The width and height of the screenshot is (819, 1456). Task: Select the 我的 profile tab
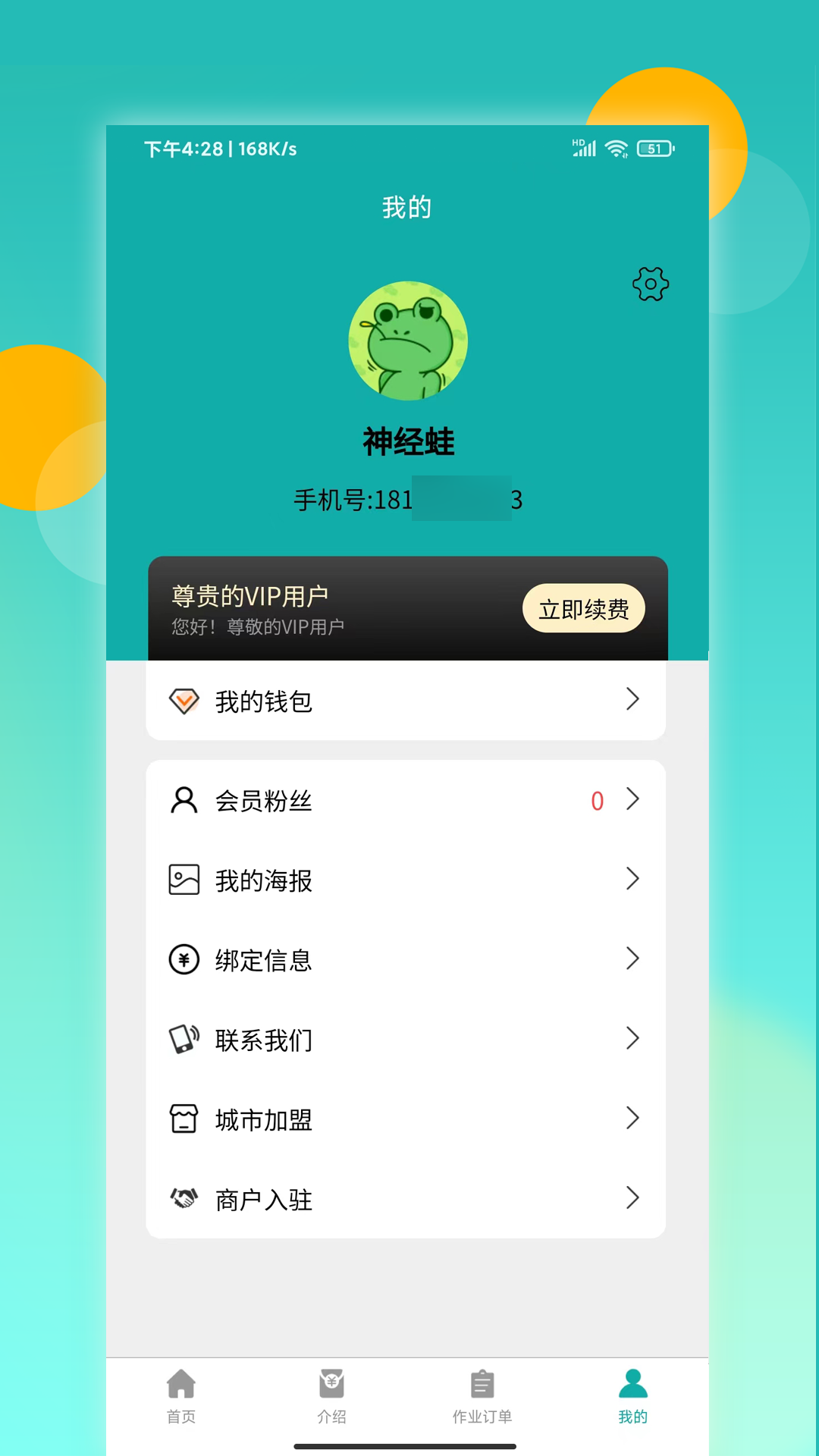632,1397
